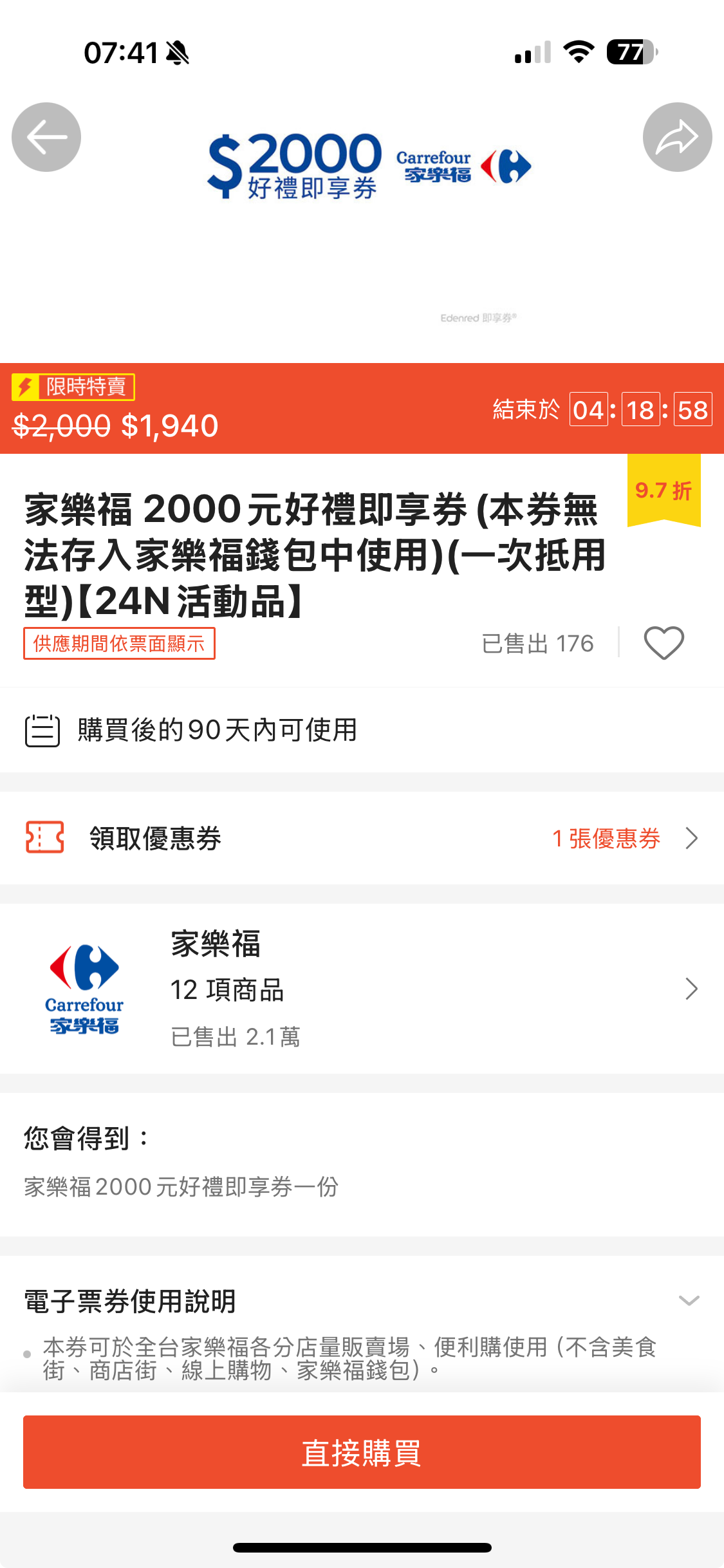Add voucher to favorites with heart icon
The width and height of the screenshot is (724, 1568).
pyautogui.click(x=664, y=643)
